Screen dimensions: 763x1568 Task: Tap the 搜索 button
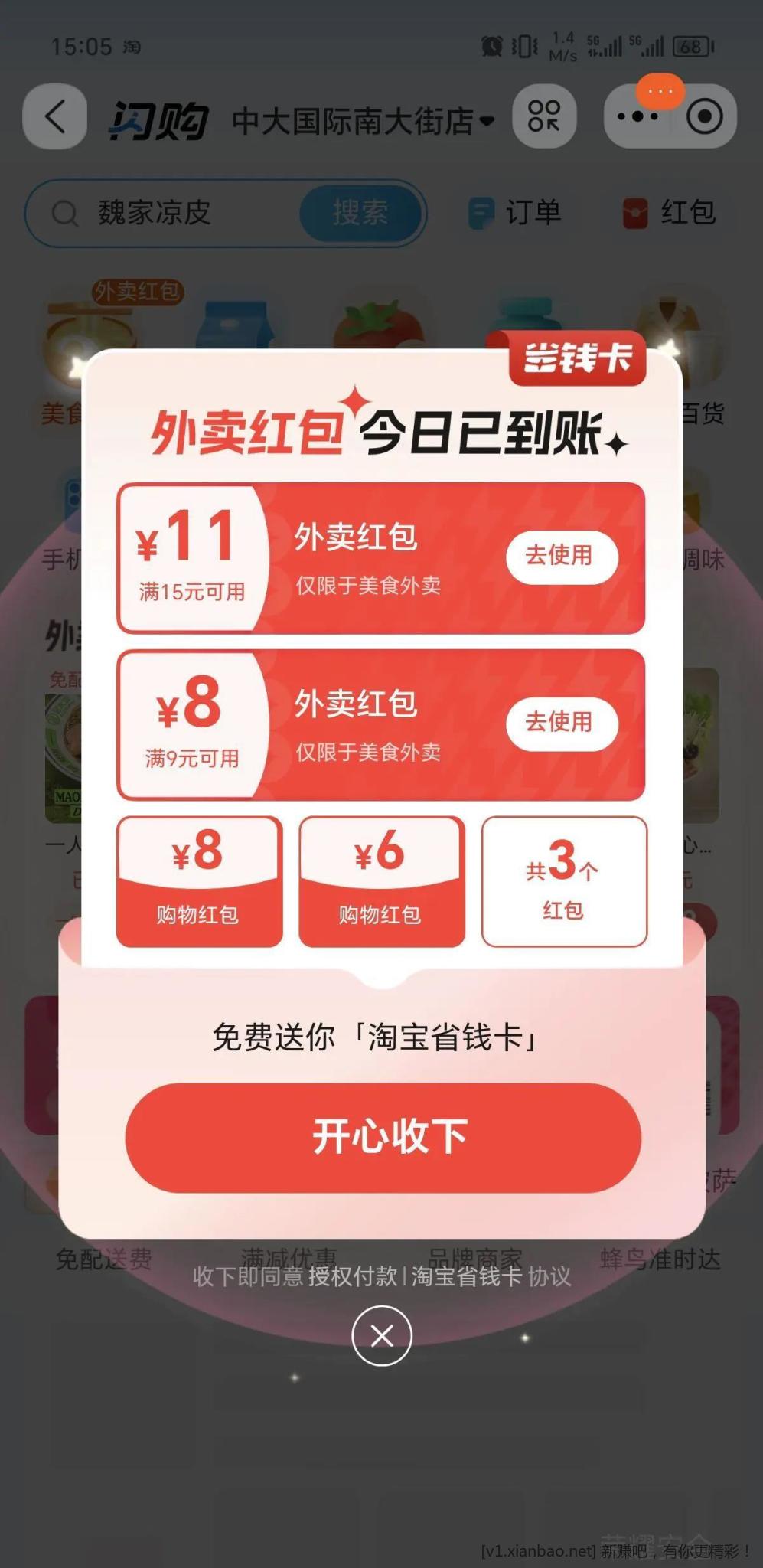point(360,213)
